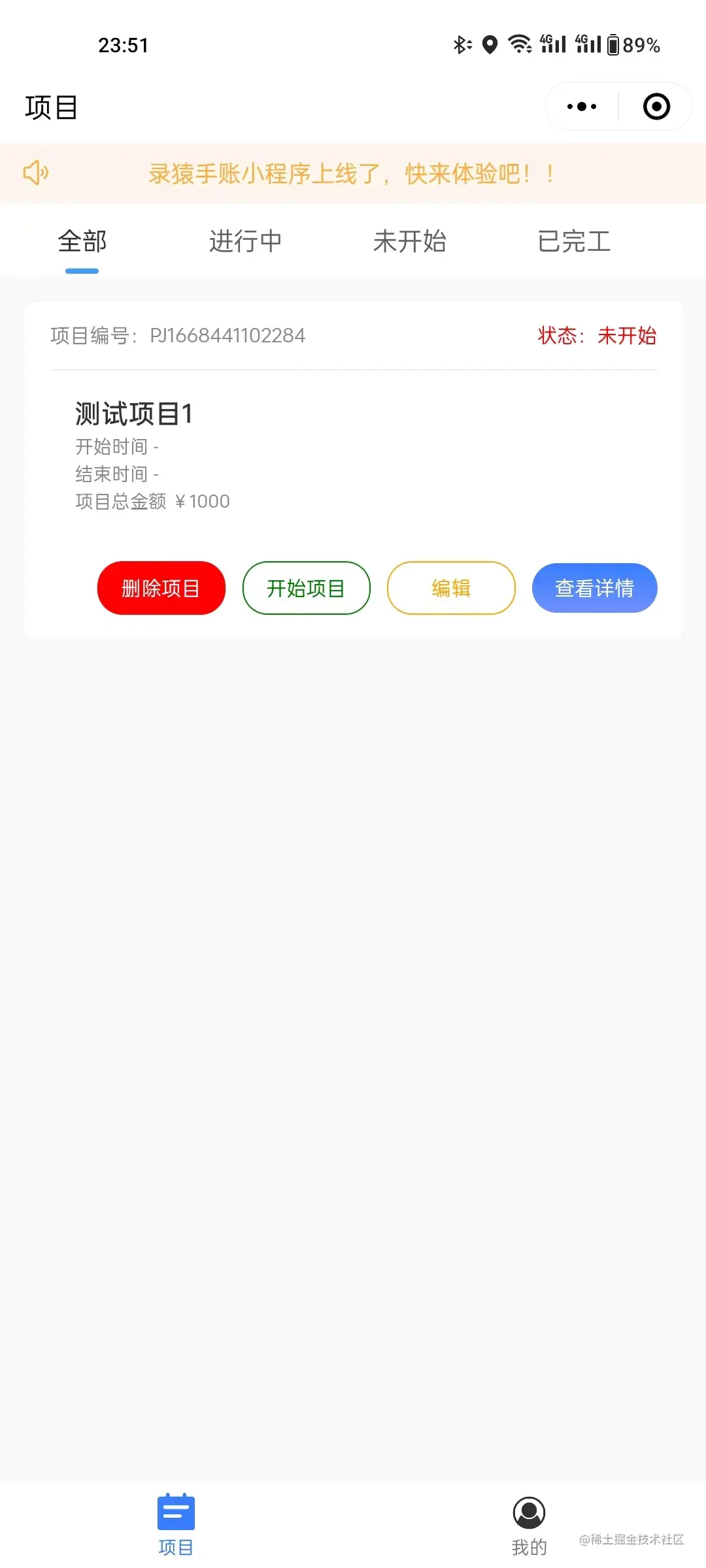
Task: Switch to the 全部 tab
Action: click(82, 242)
